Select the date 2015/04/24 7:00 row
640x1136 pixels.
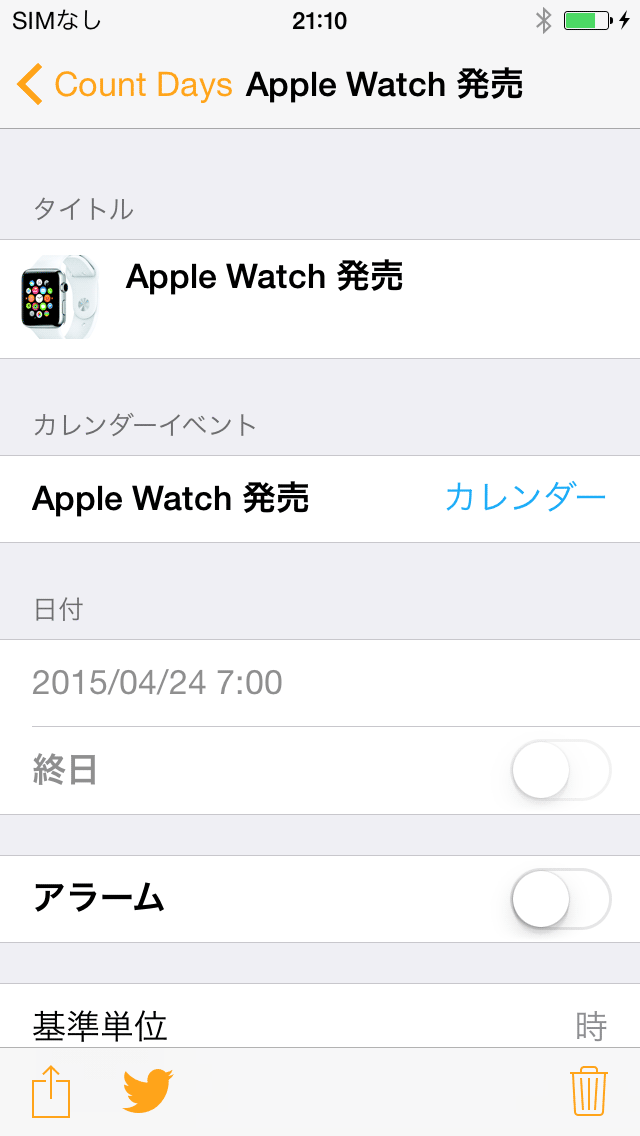[320, 682]
